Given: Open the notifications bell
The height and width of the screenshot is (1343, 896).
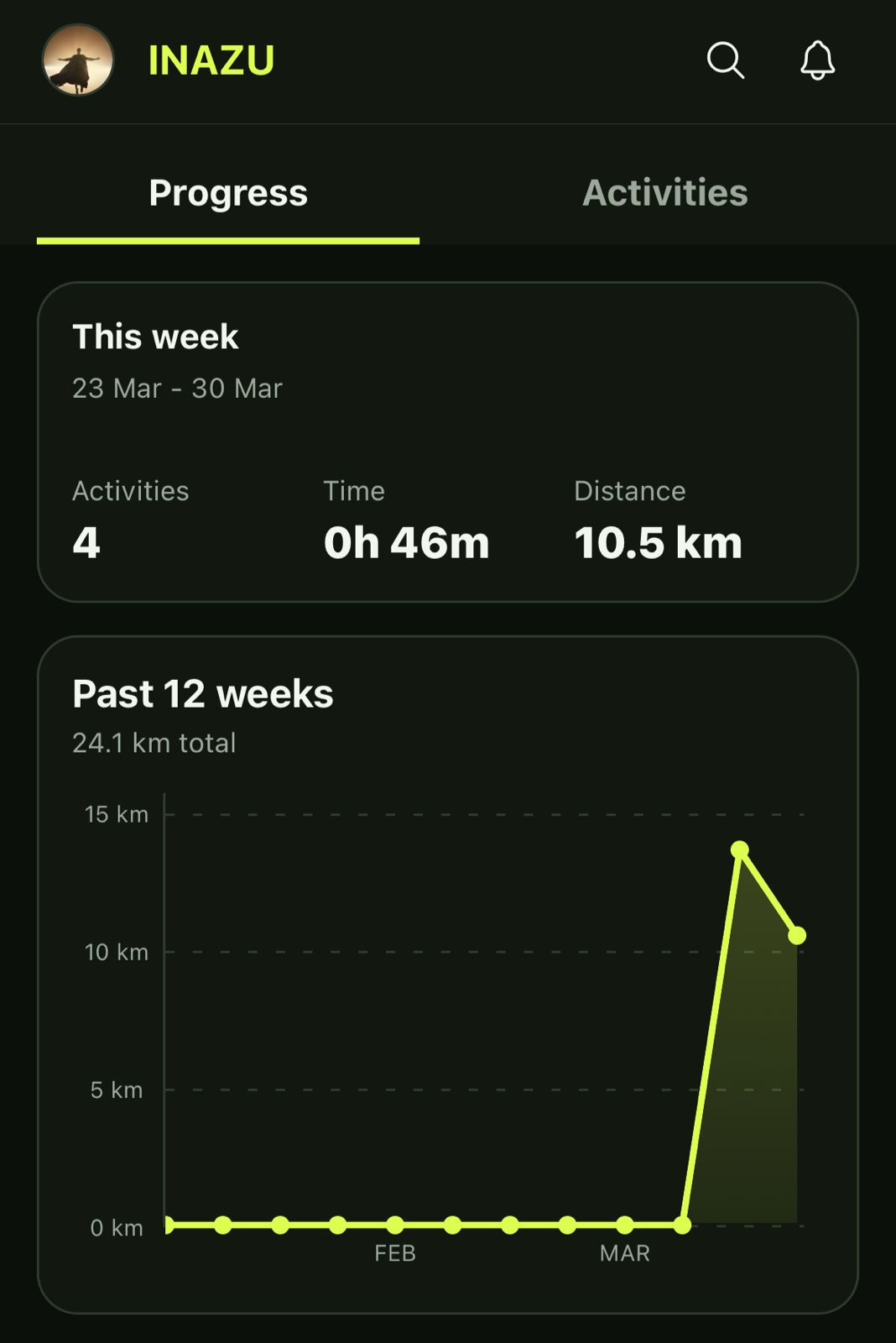Looking at the screenshot, I should click(x=817, y=61).
